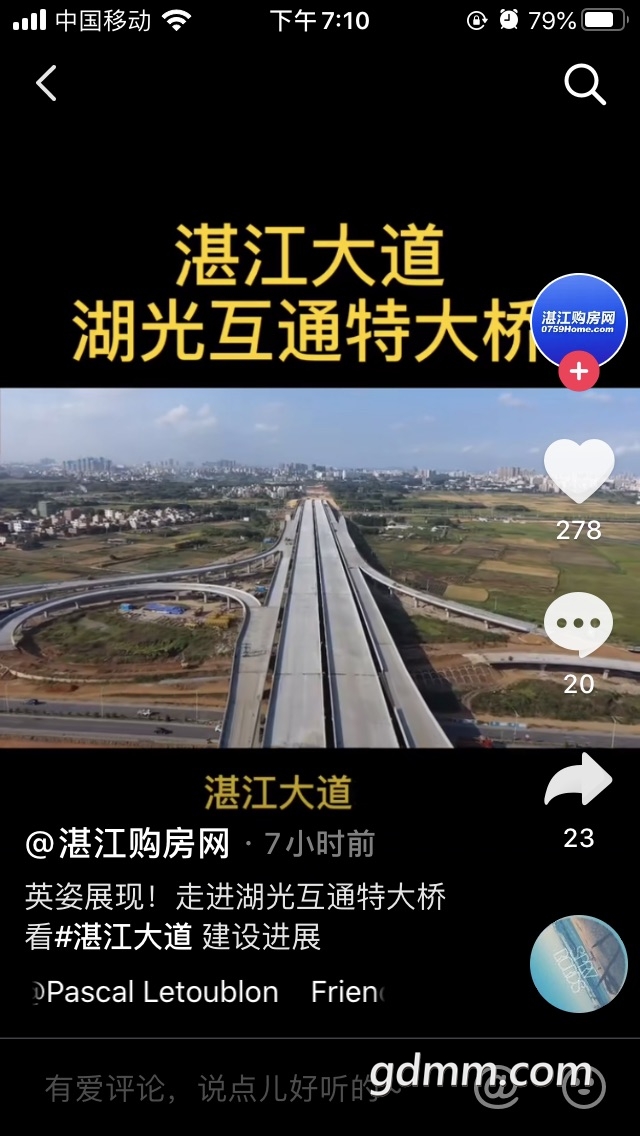Screen dimensions: 640x1136
Task: Mention someone with the @ icon
Action: [x=497, y=1087]
